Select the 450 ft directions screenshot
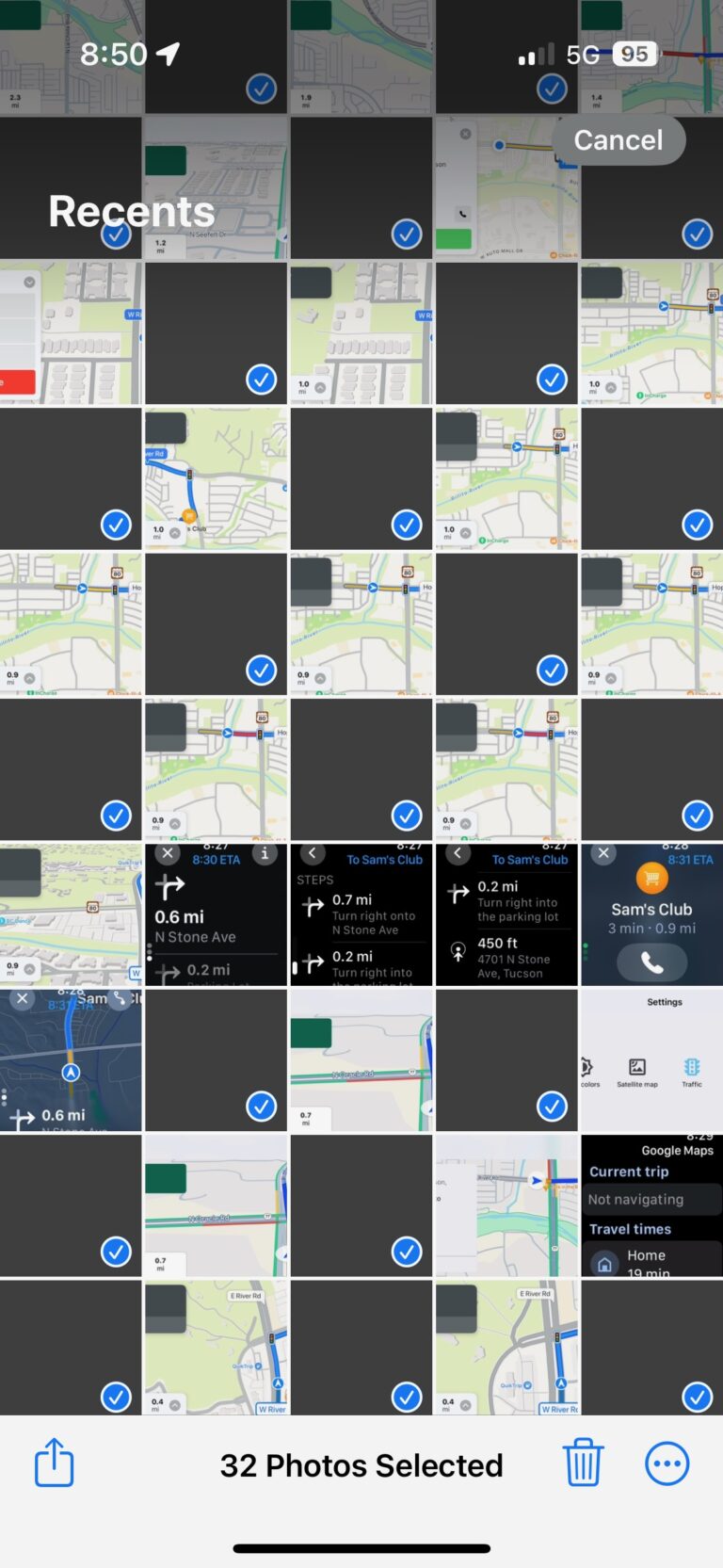Image resolution: width=723 pixels, height=1568 pixels. tap(506, 914)
